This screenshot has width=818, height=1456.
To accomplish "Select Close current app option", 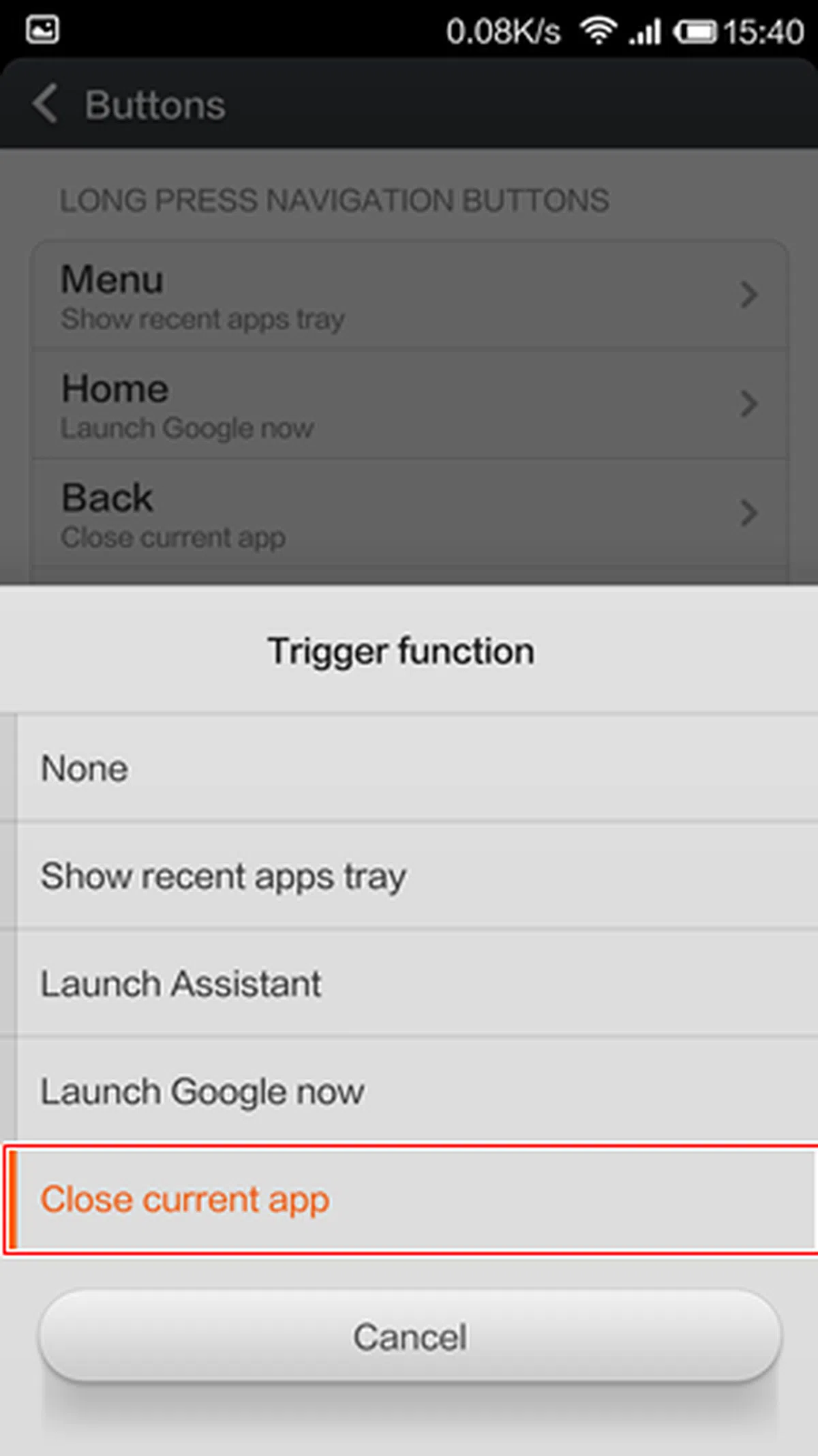I will tap(409, 1200).
